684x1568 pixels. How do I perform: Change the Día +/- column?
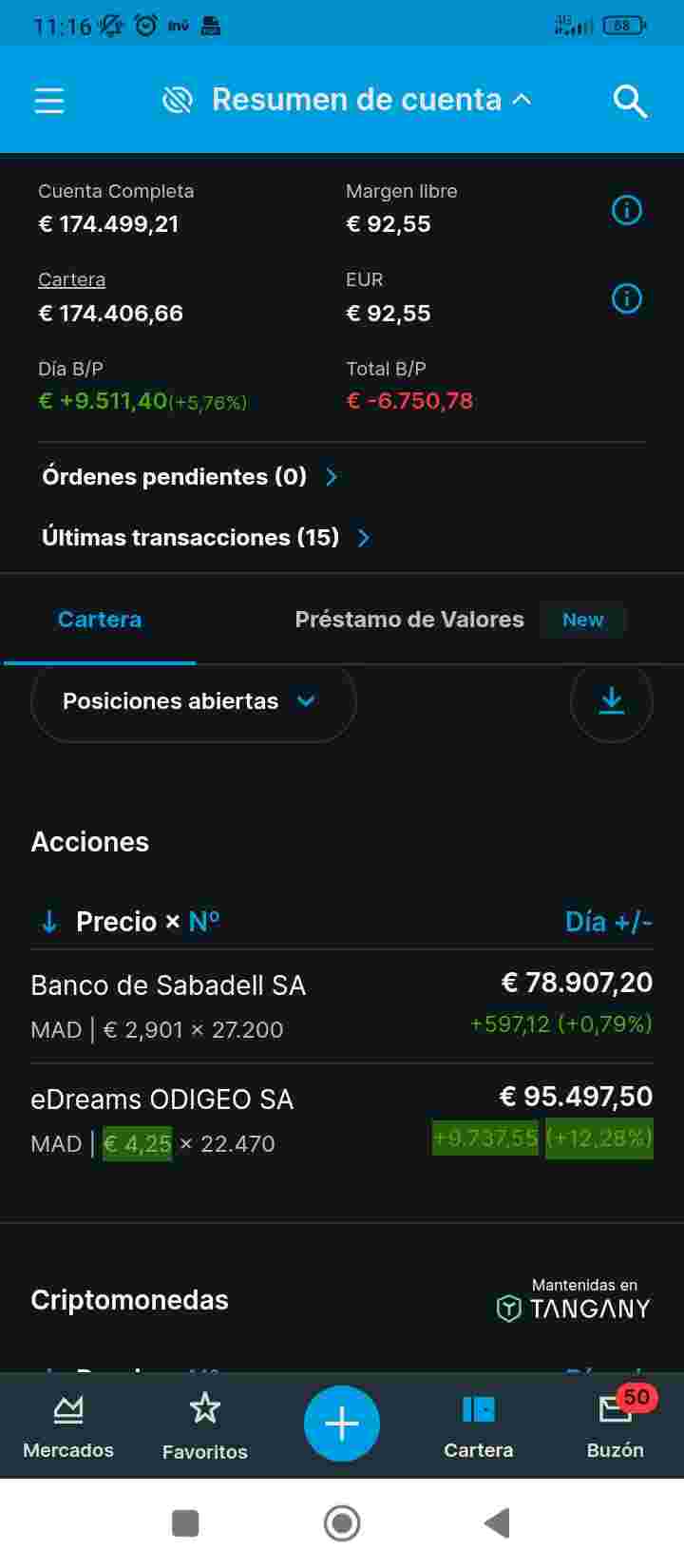click(608, 921)
